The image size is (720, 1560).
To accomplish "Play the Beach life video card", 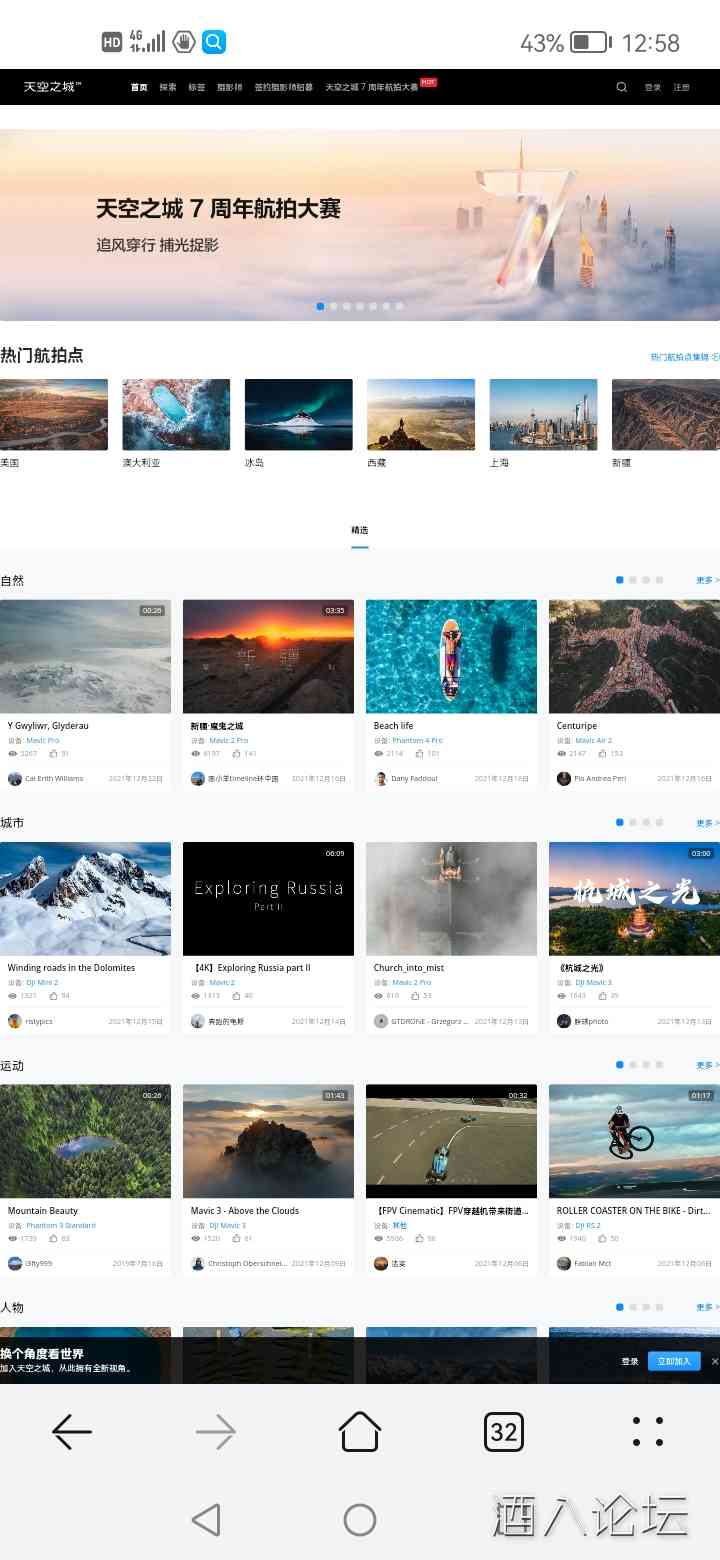I will click(x=451, y=657).
